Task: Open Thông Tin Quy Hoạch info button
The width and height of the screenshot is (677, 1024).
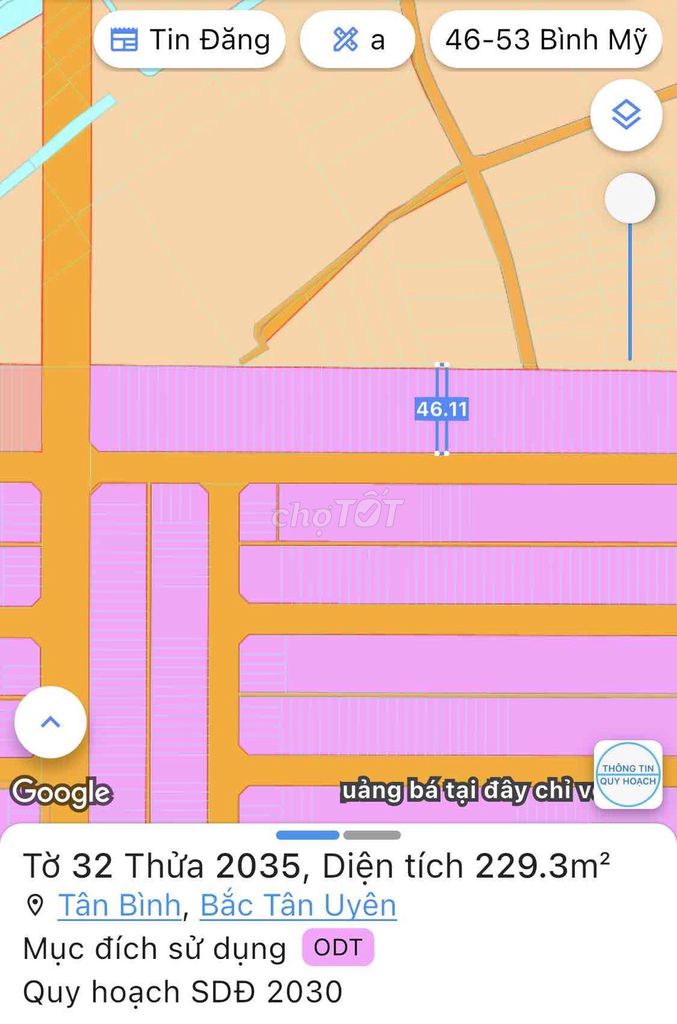Action: [628, 774]
